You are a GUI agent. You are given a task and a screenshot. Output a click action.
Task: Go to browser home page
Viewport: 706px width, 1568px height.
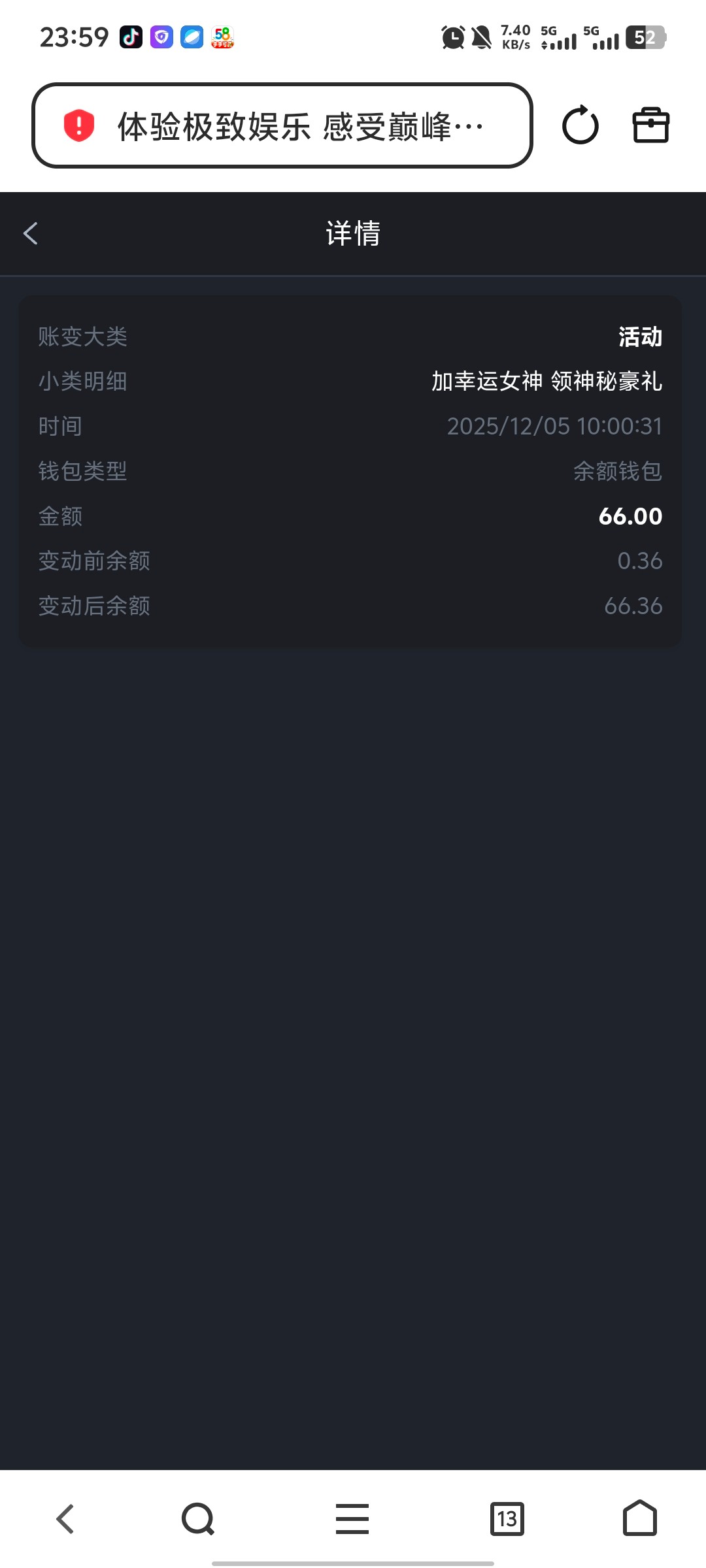tap(639, 1518)
